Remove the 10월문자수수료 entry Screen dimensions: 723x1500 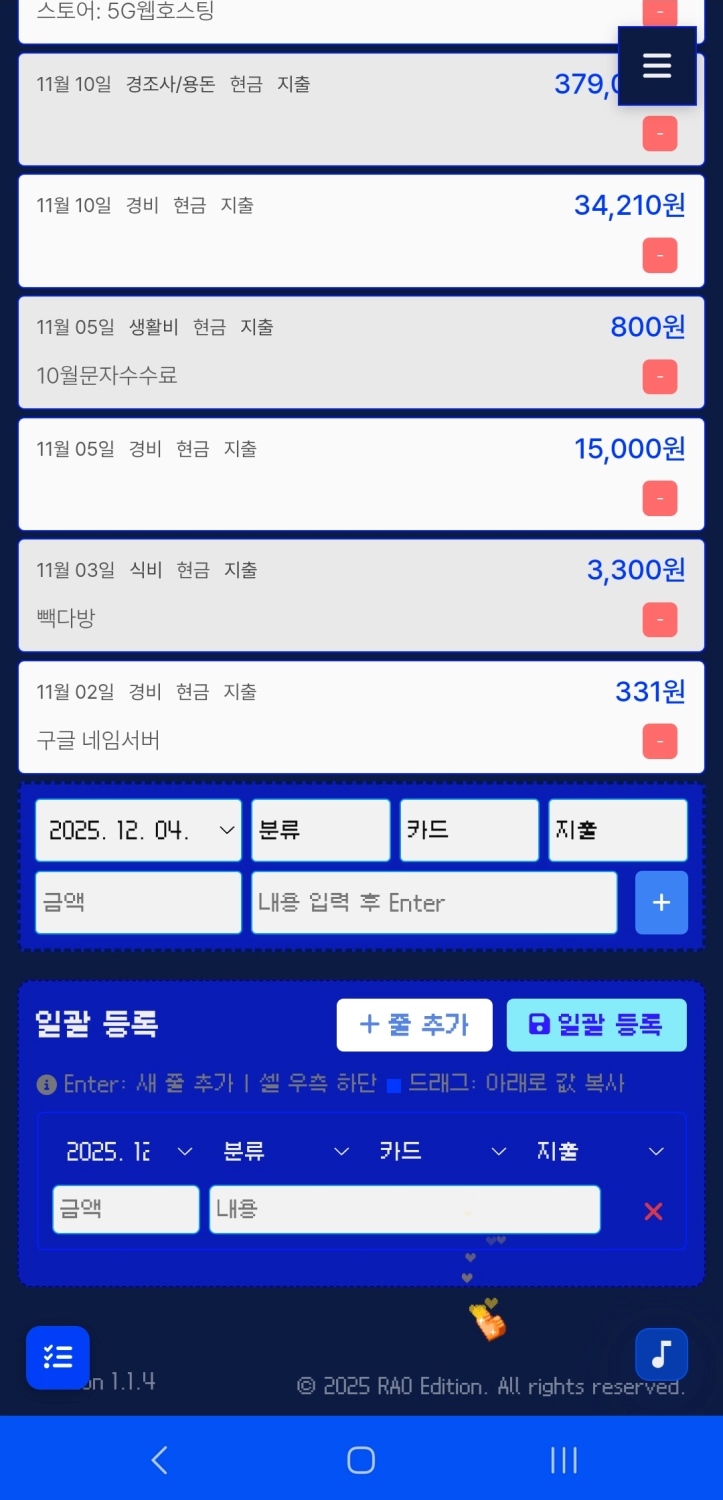pos(659,377)
